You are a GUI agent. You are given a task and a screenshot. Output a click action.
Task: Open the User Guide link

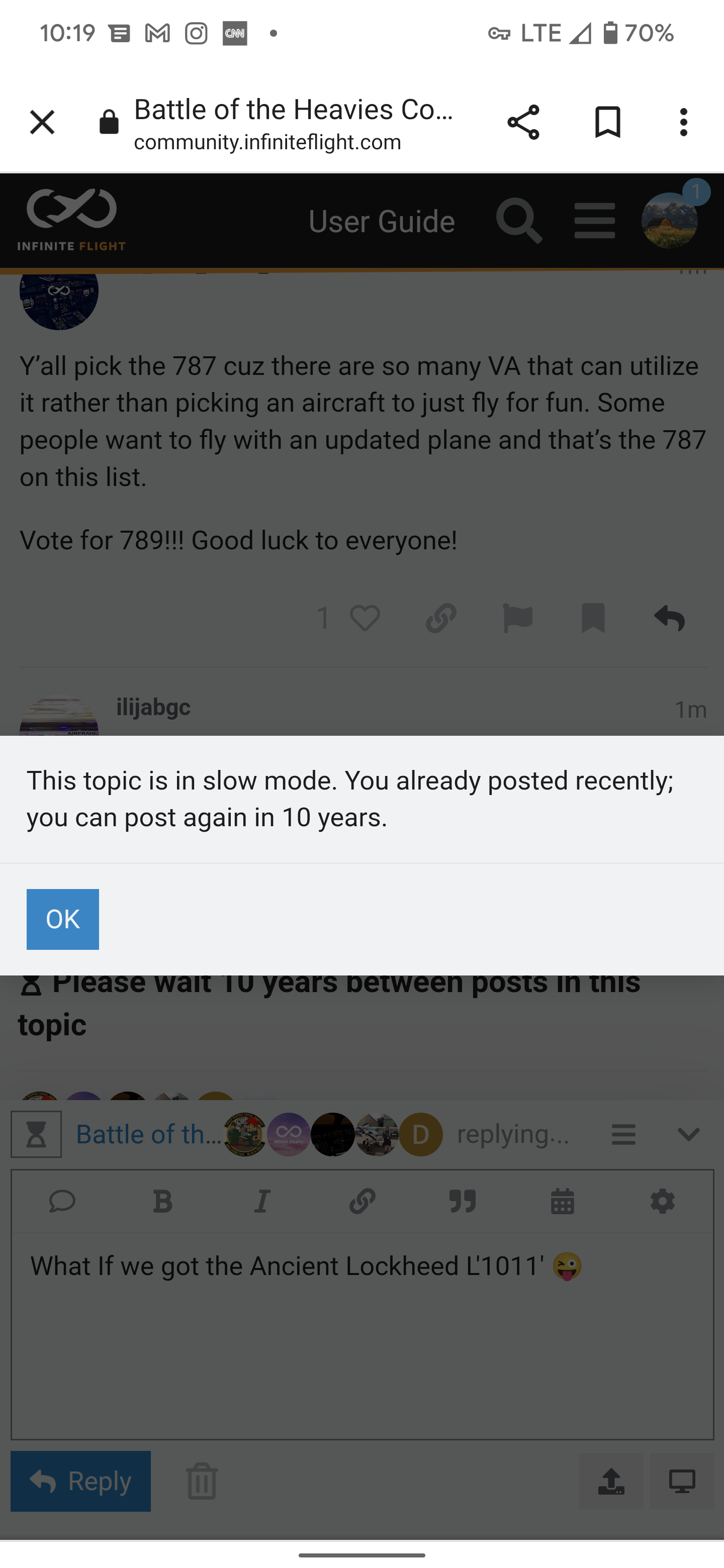(x=381, y=221)
